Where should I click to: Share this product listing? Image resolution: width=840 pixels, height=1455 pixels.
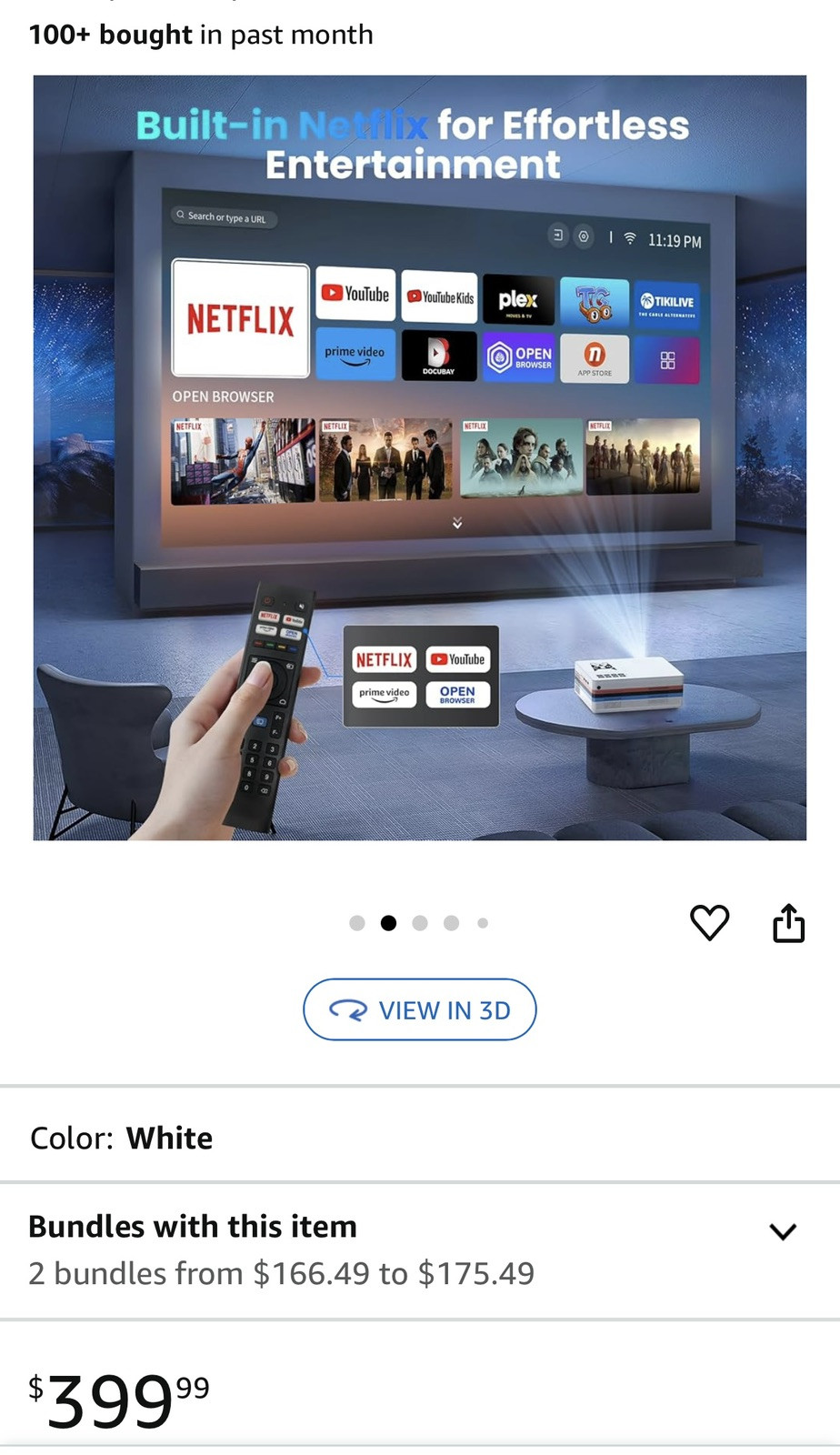788,922
